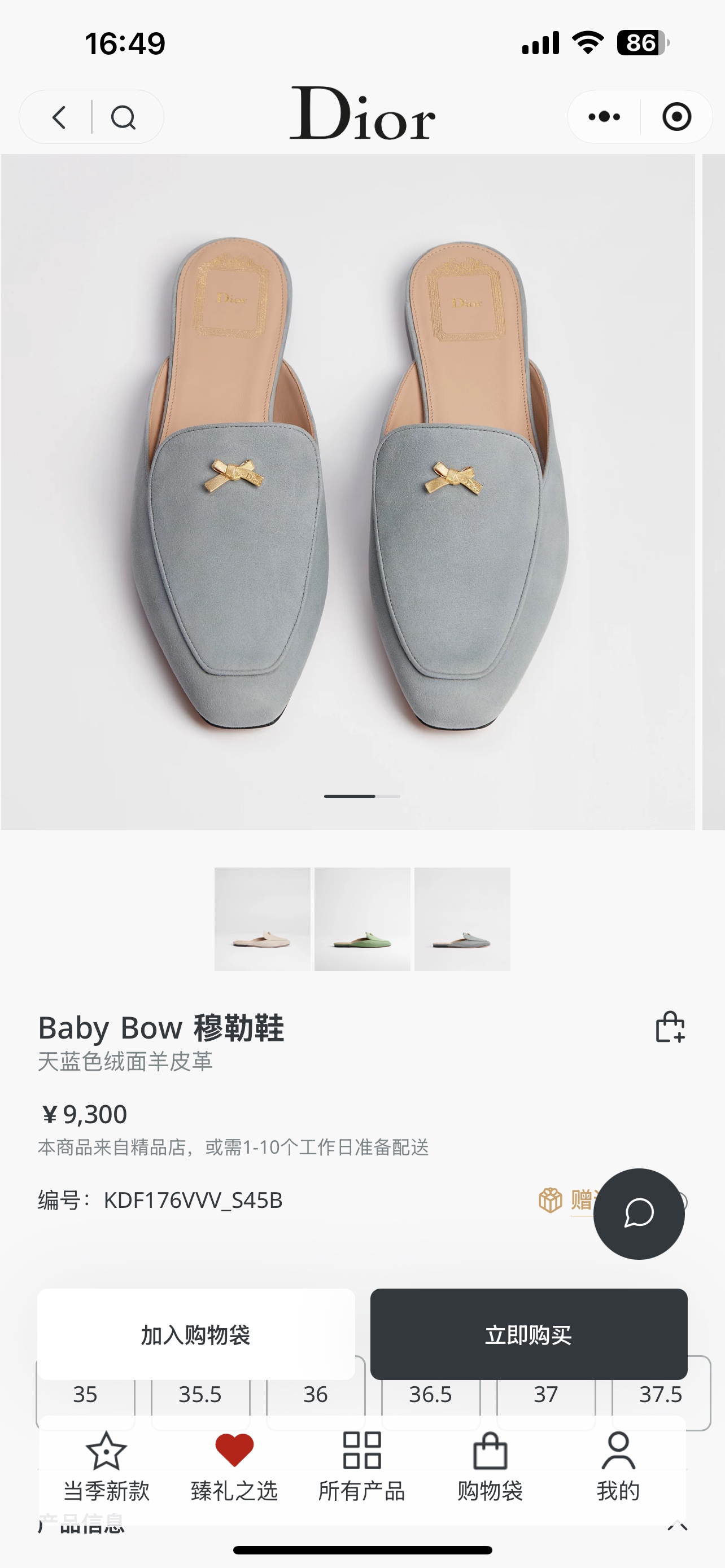Open the customer service chat bubble
Screen dimensions: 725x1568
[639, 1214]
